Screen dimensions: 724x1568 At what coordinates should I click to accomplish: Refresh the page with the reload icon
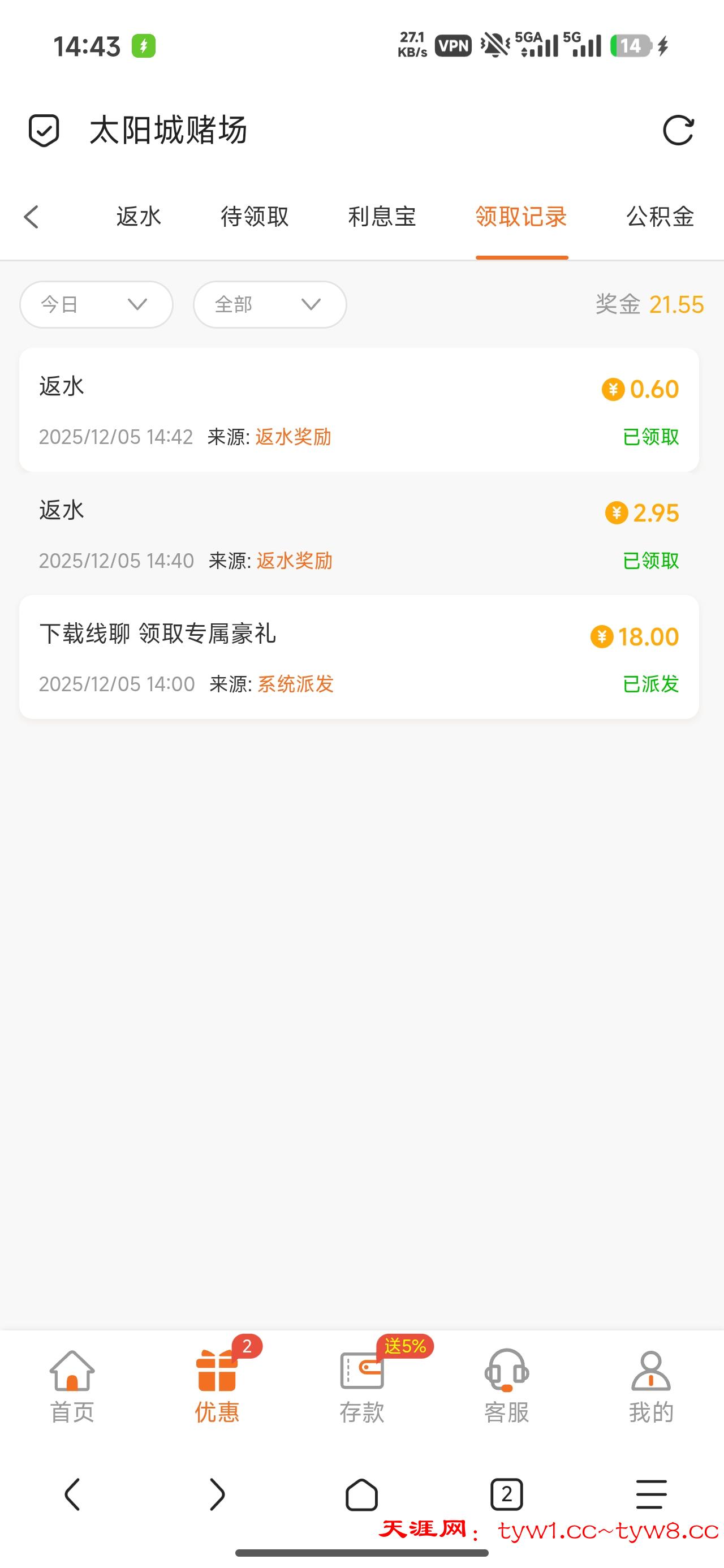point(678,130)
